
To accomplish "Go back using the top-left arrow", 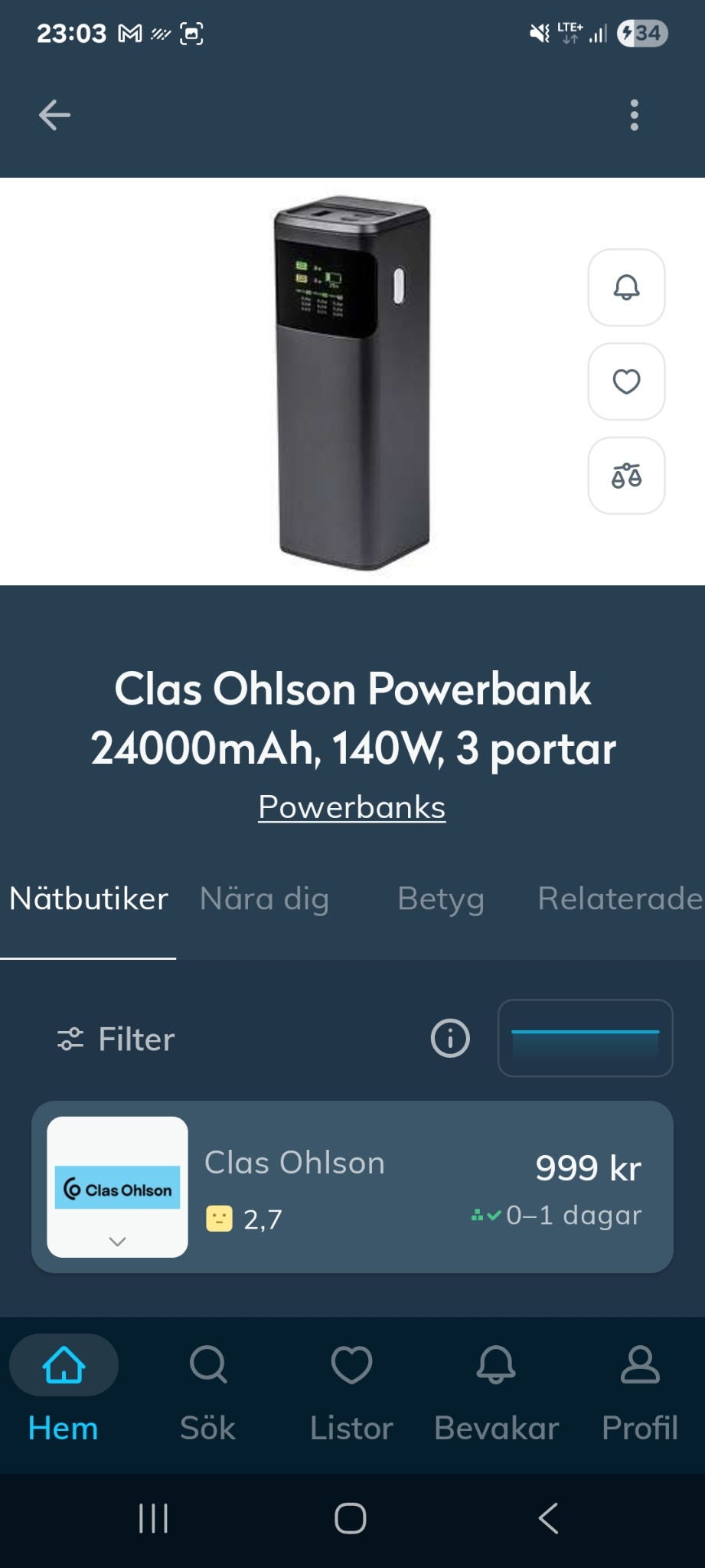I will tap(54, 116).
